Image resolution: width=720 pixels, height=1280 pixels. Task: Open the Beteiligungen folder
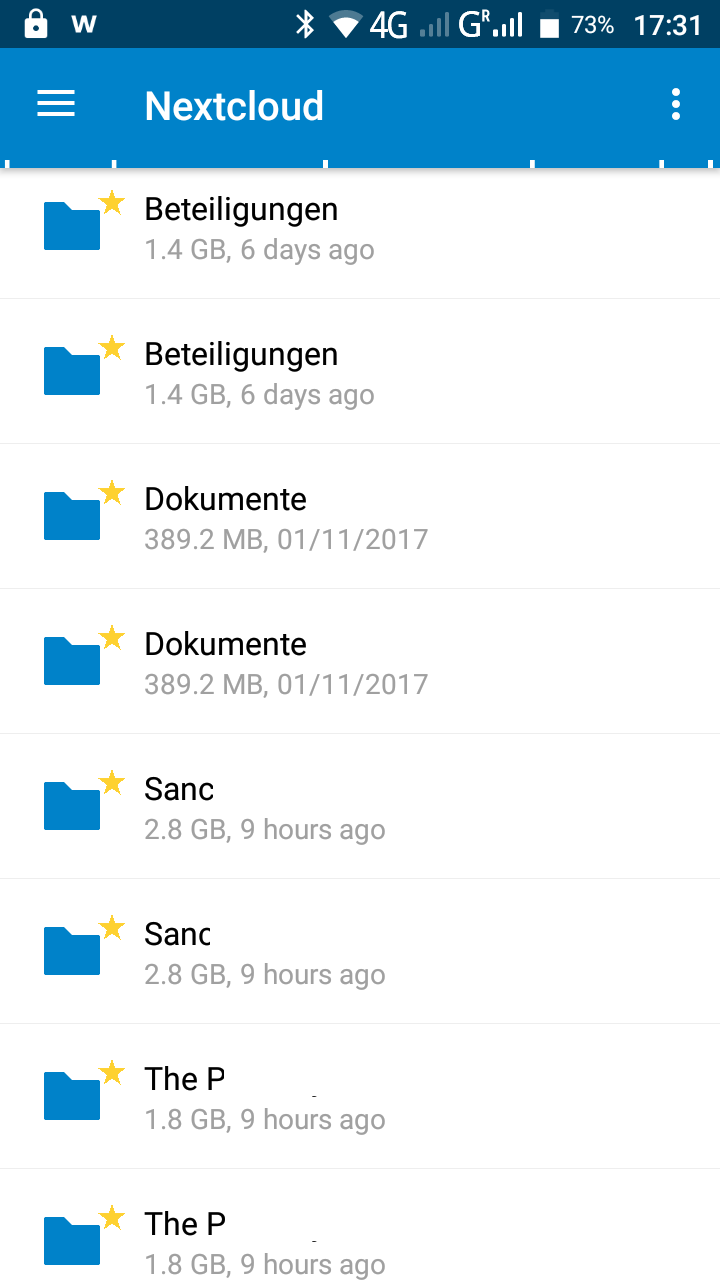click(x=241, y=225)
